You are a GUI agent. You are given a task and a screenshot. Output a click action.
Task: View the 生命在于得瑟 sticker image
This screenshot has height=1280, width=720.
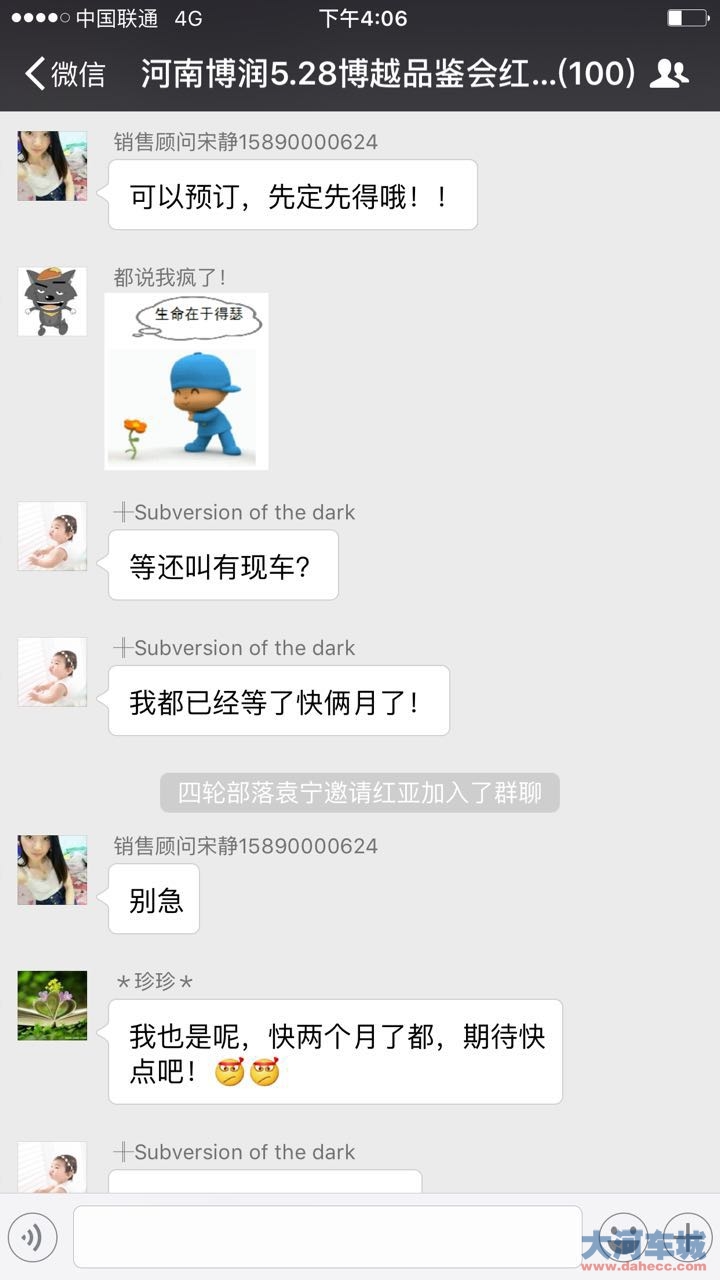[187, 381]
